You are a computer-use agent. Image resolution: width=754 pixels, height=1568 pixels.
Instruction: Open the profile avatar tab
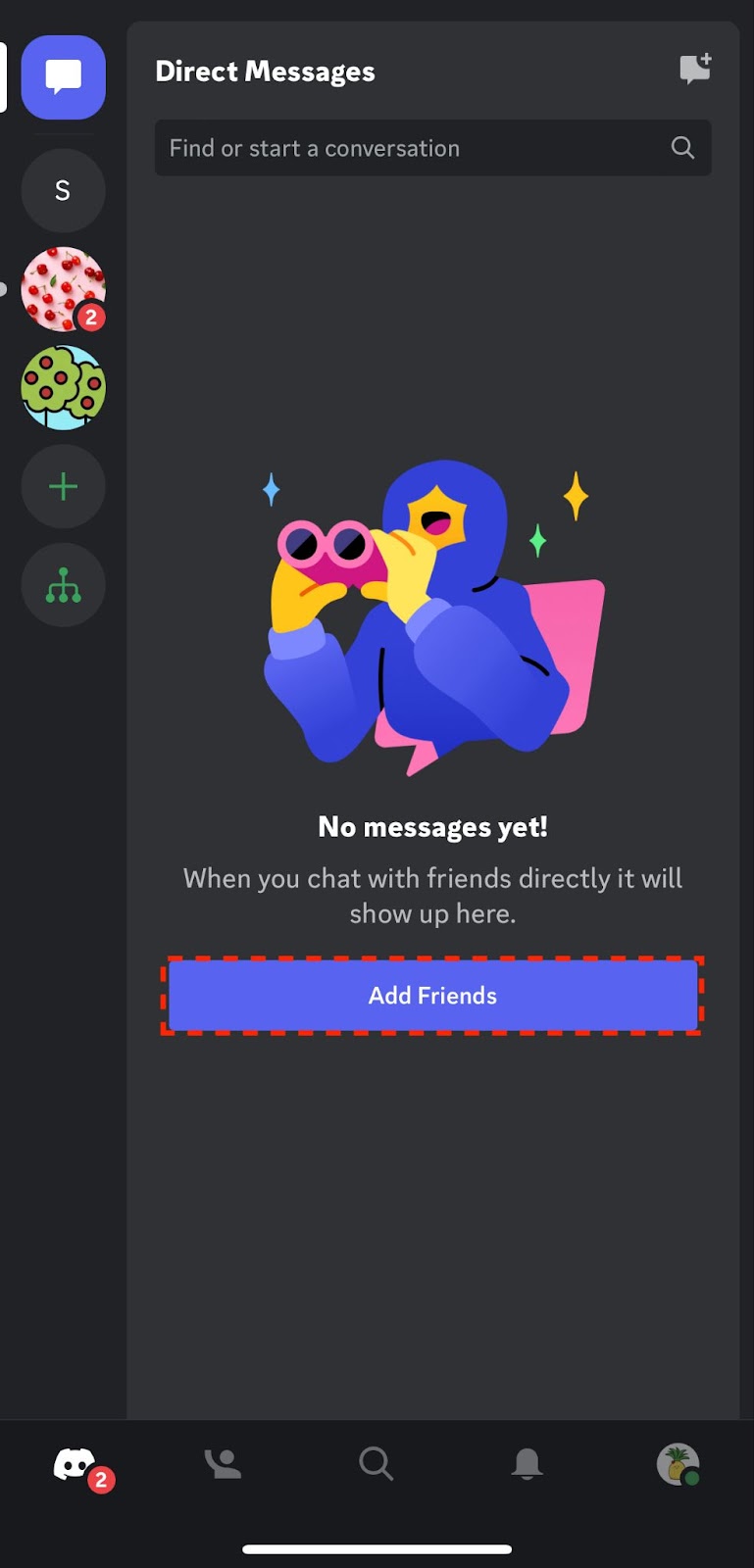click(x=678, y=1464)
